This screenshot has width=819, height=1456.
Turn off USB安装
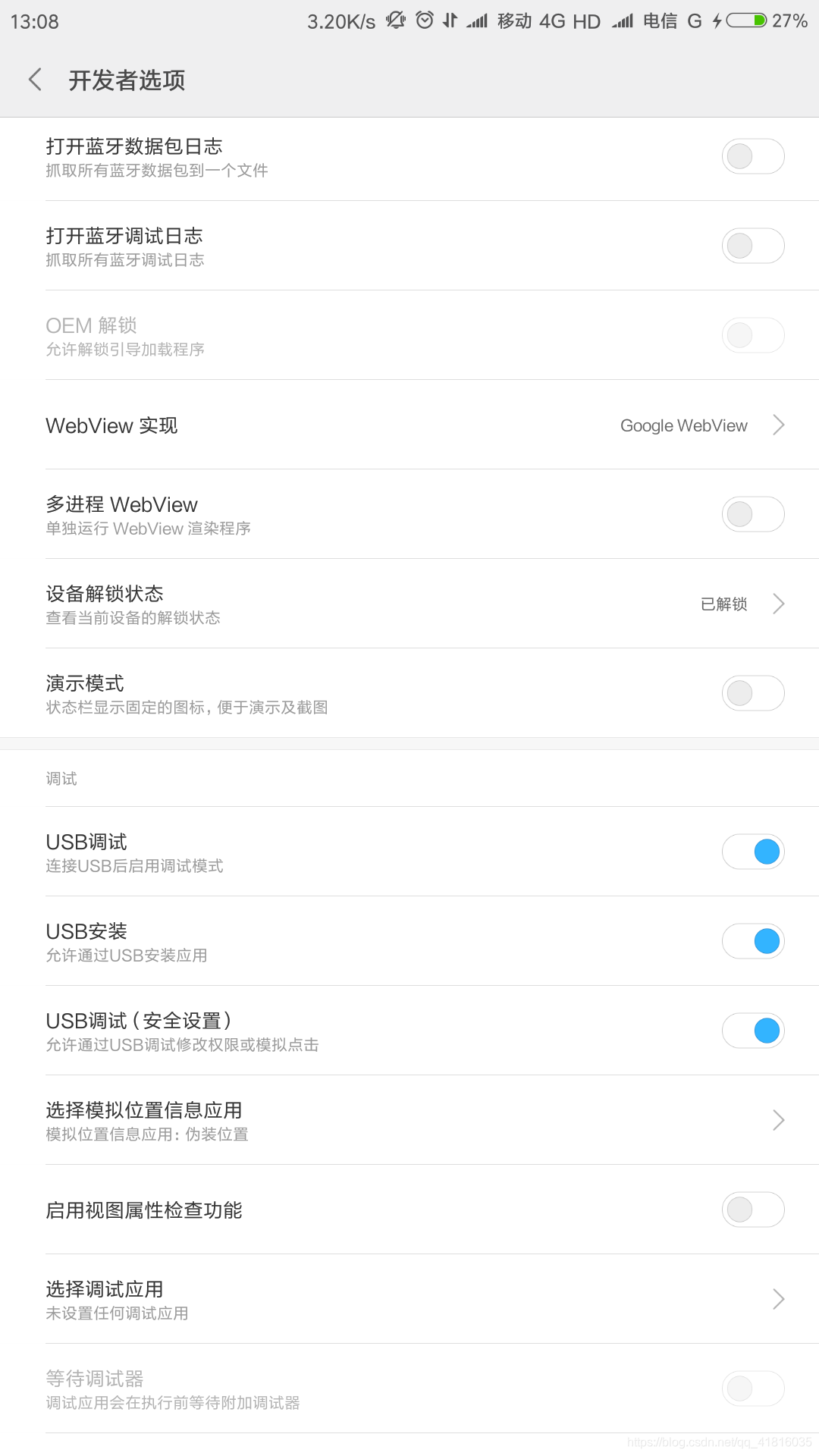point(753,941)
